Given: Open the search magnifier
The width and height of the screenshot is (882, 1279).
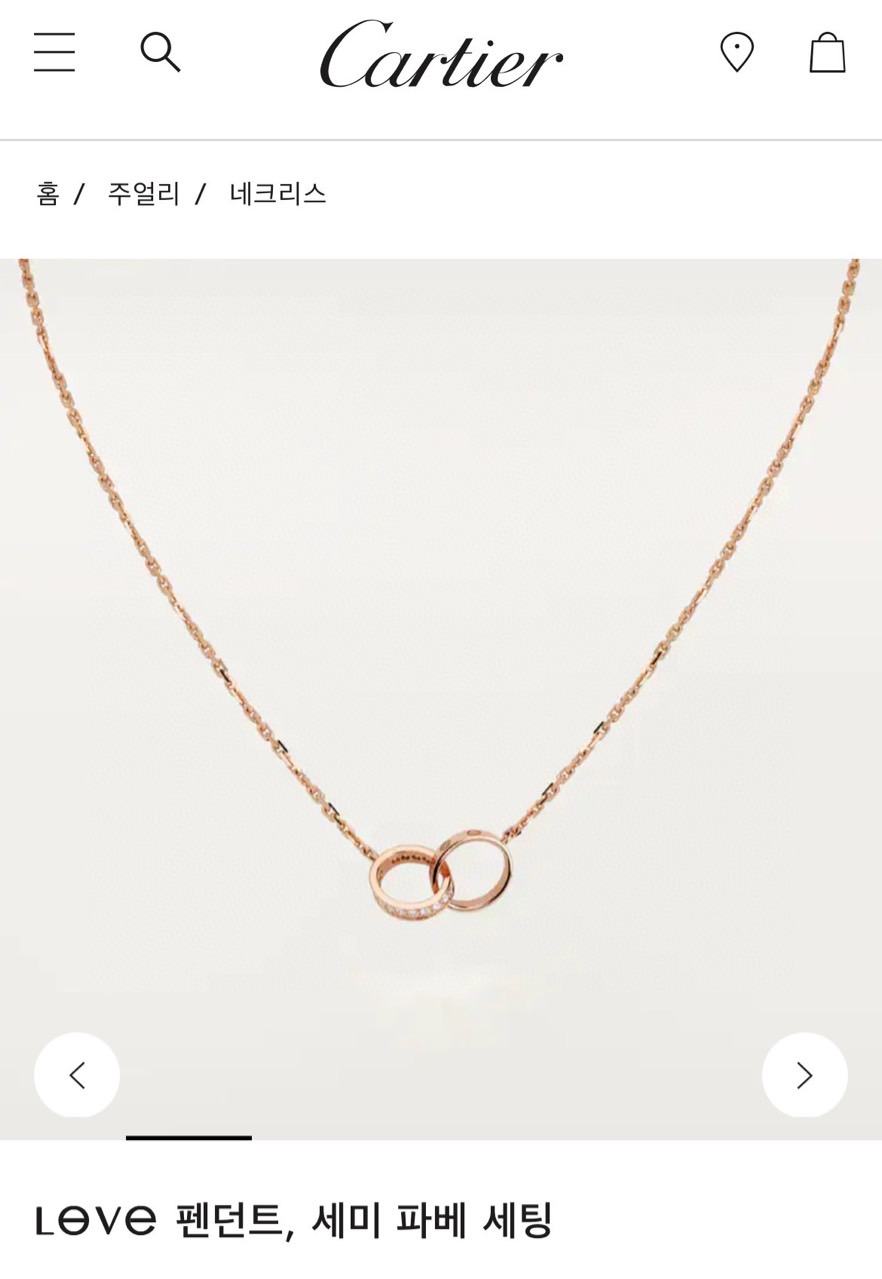Looking at the screenshot, I should [x=160, y=52].
